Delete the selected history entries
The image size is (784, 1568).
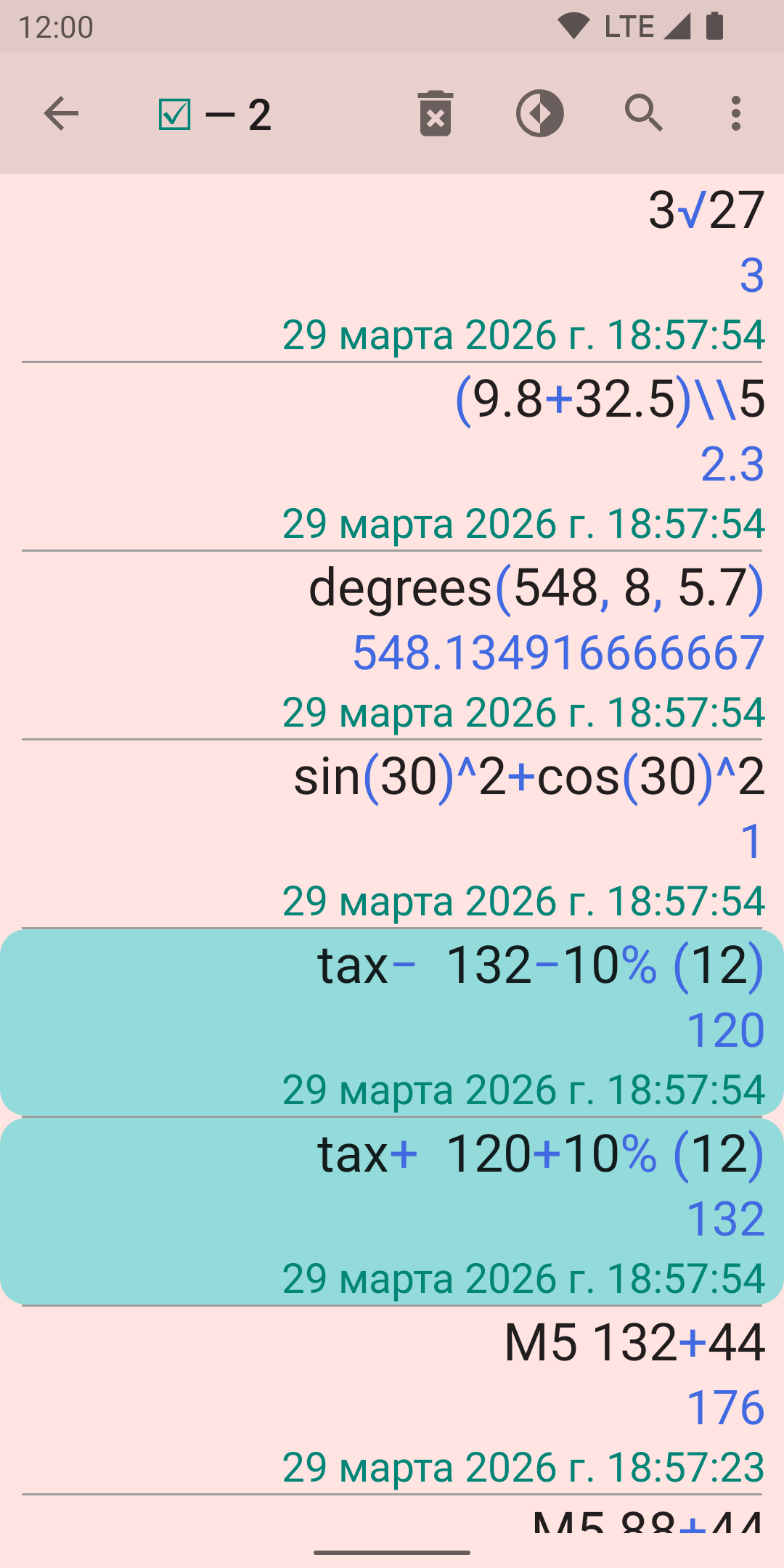coord(436,114)
